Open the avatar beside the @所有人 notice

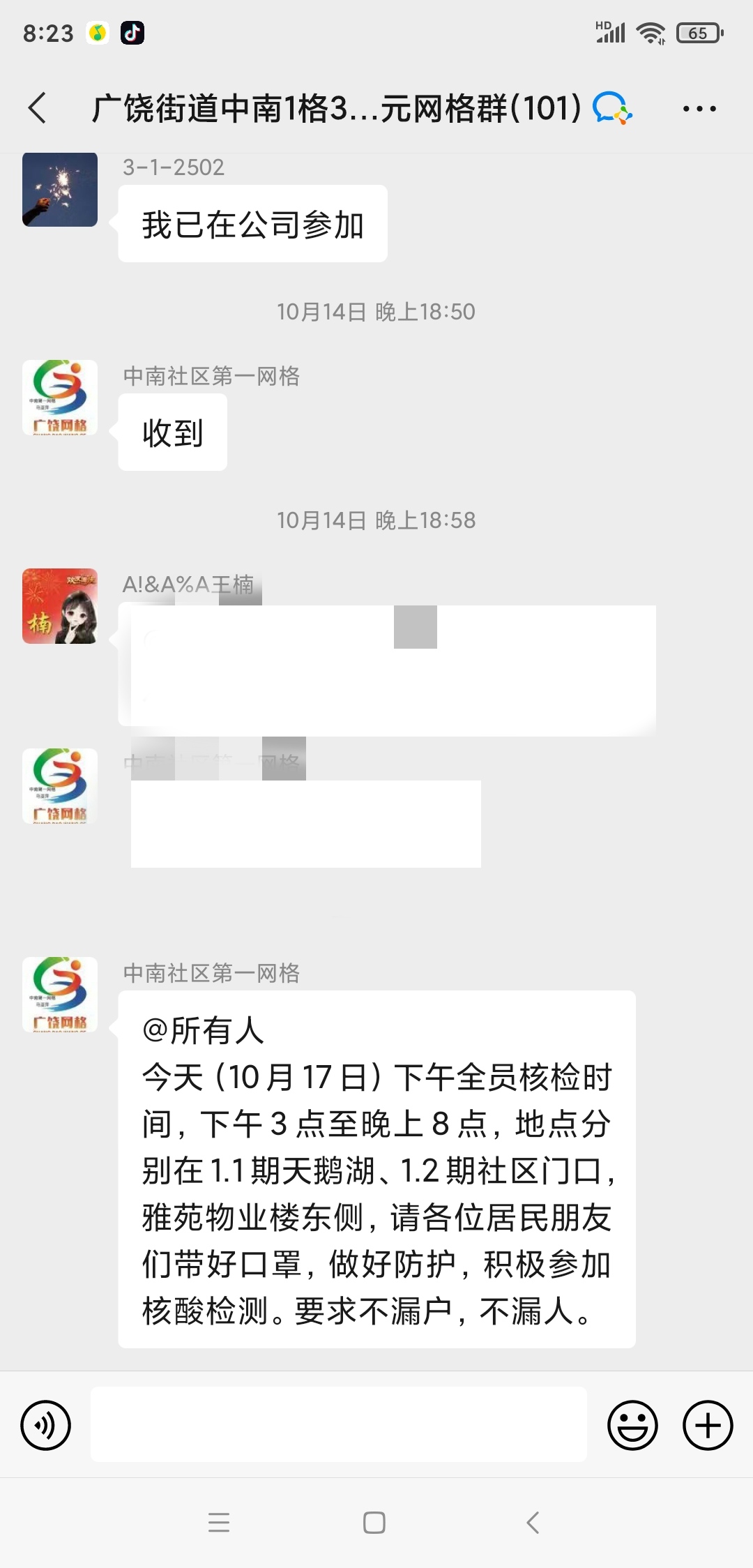pos(60,995)
